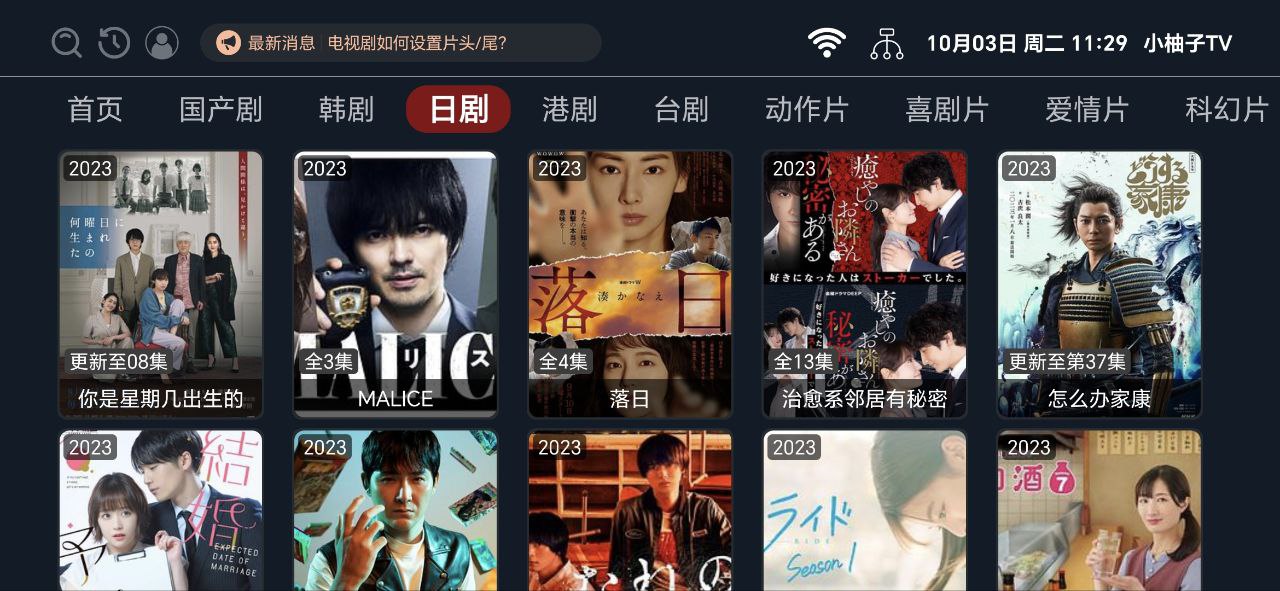Viewport: 1280px width, 591px height.
Task: Open the 怎么办家康 drama card
Action: point(1099,284)
